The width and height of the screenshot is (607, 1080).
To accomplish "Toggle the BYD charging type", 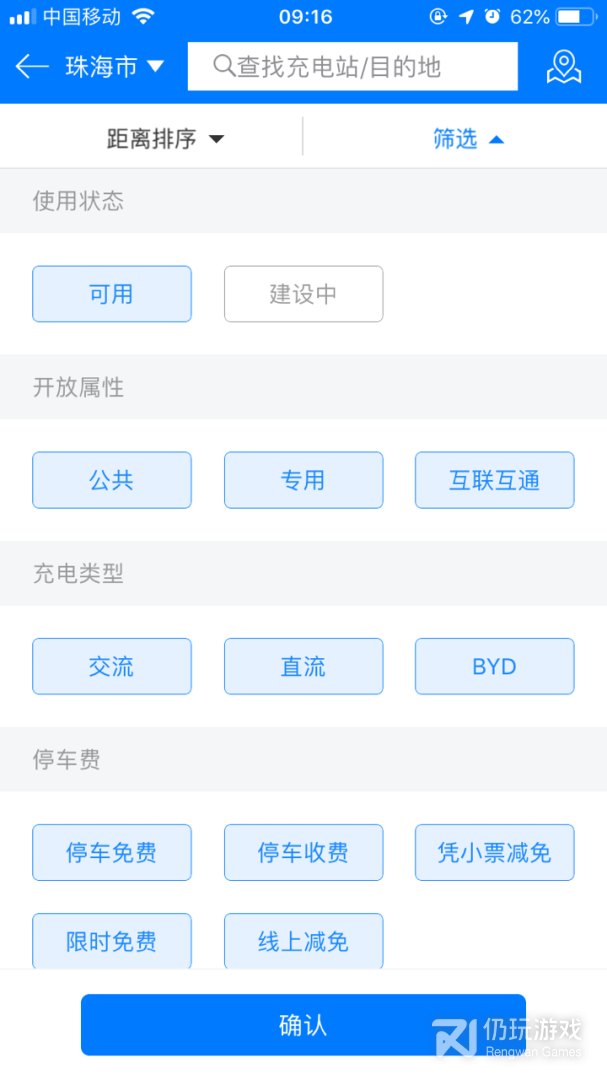I will 494,666.
